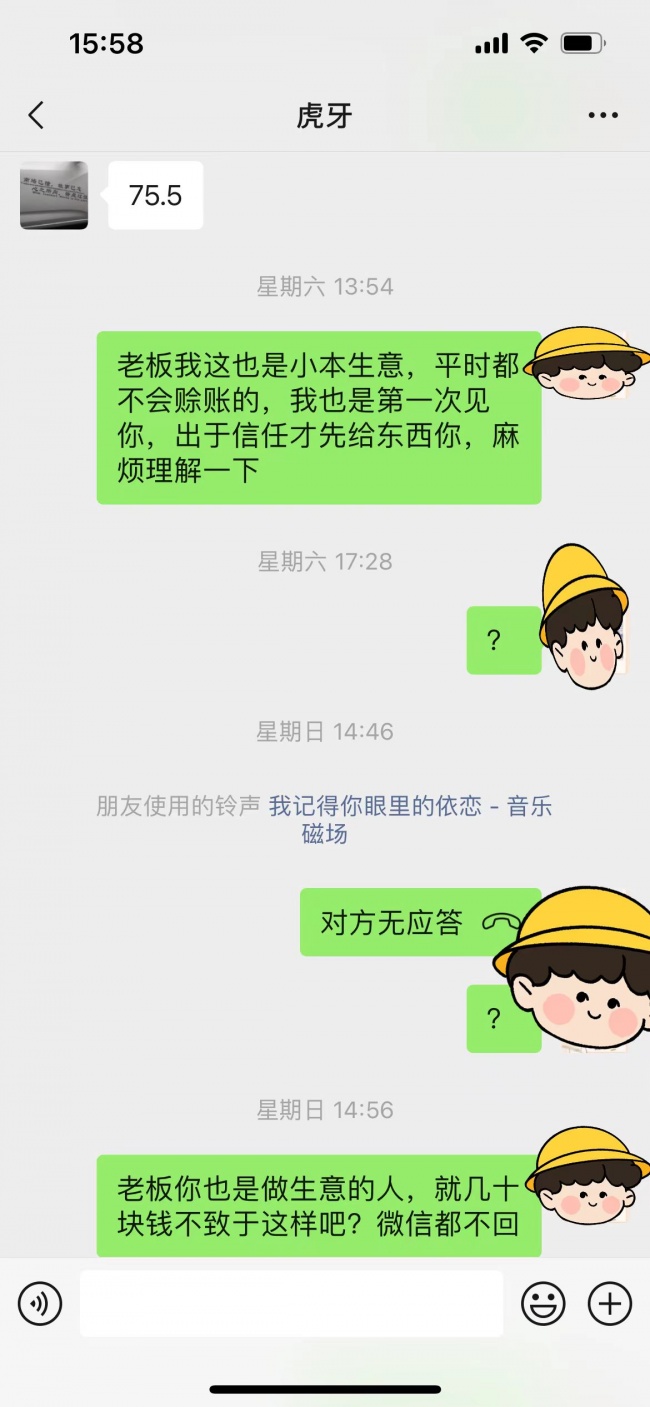
Task: Open ringtone link 我记得你眼里的依恋
Action: [x=410, y=807]
